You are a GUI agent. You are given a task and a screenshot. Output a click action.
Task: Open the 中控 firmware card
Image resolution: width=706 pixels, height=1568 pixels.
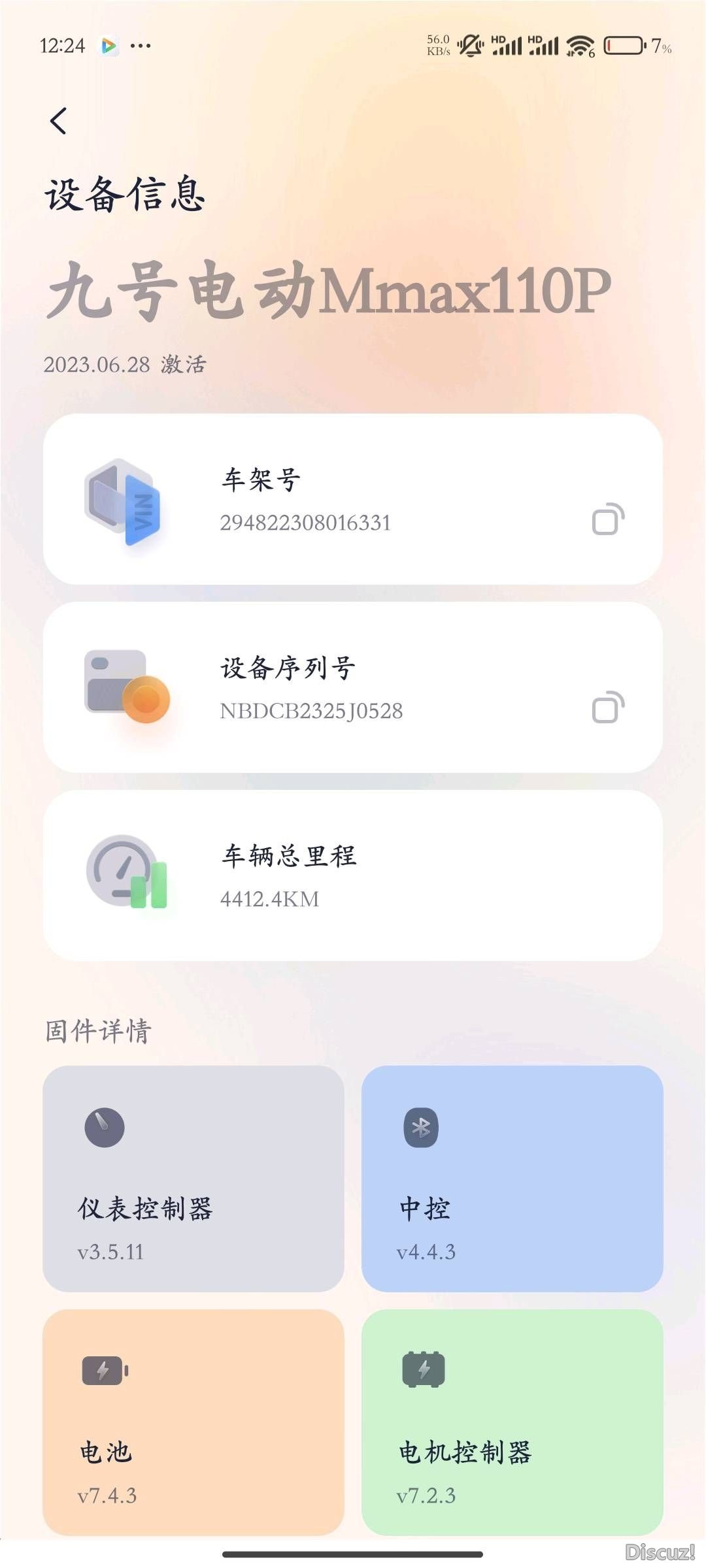pos(513,1179)
